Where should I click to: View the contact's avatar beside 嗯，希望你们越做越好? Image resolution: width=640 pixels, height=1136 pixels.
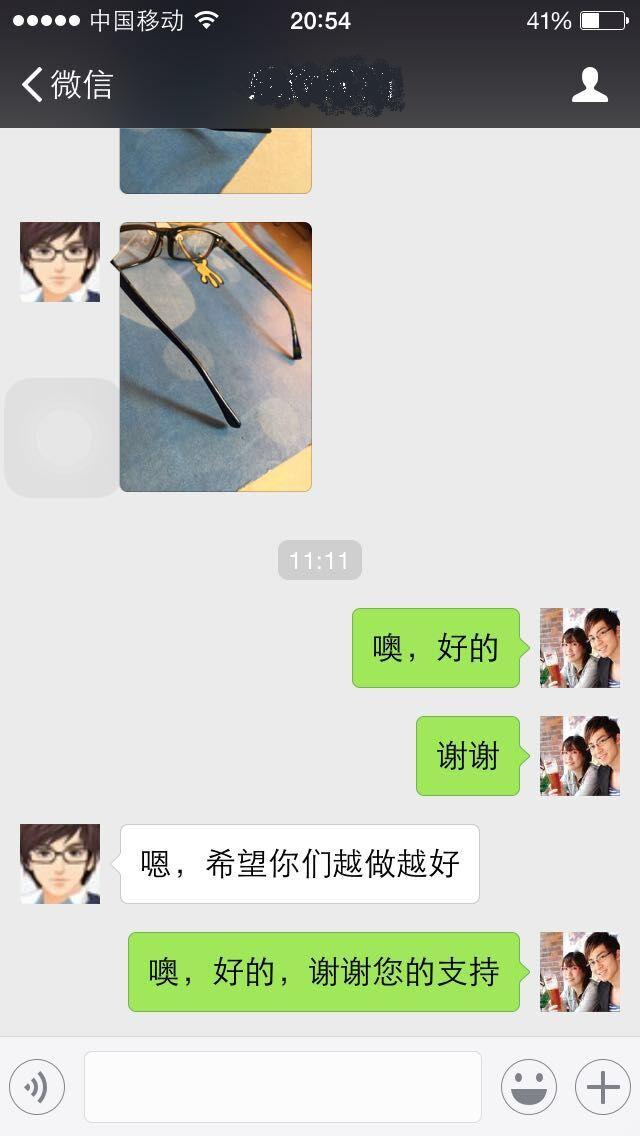60,864
